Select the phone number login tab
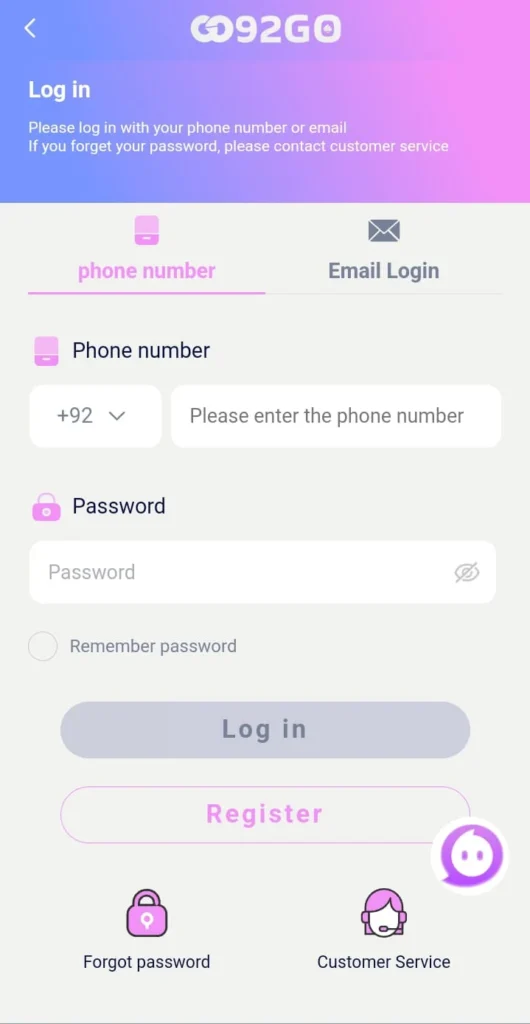The width and height of the screenshot is (530, 1024). click(147, 251)
